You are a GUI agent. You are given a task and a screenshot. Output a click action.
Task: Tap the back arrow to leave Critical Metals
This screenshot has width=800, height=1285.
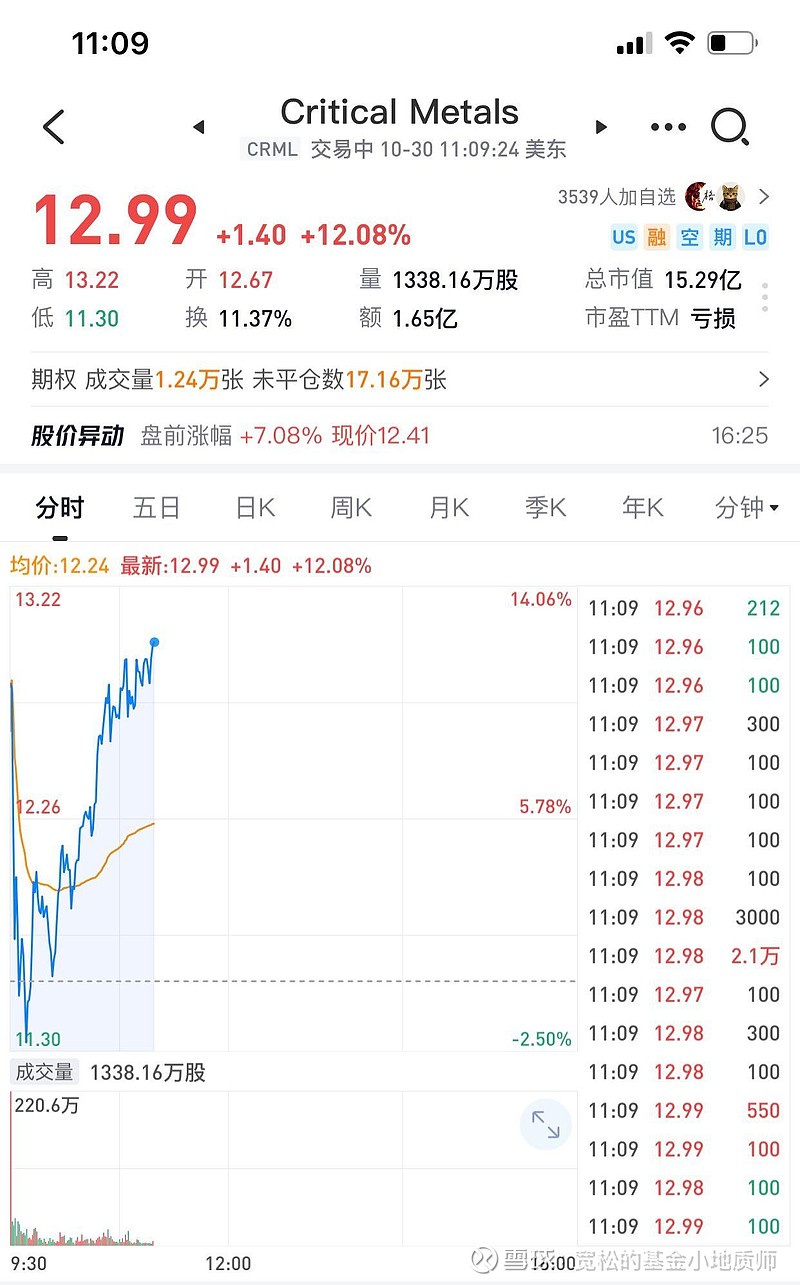tap(53, 127)
